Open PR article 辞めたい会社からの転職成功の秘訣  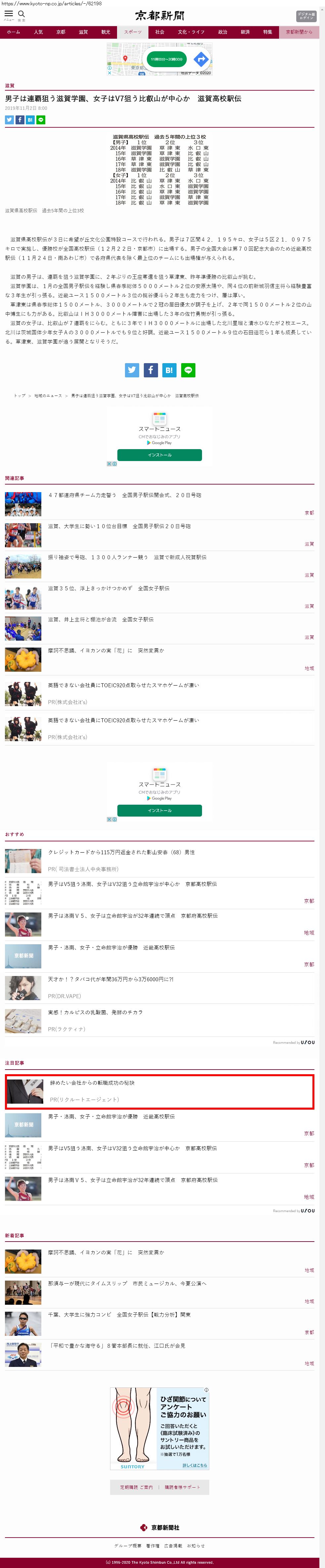click(x=92, y=1082)
